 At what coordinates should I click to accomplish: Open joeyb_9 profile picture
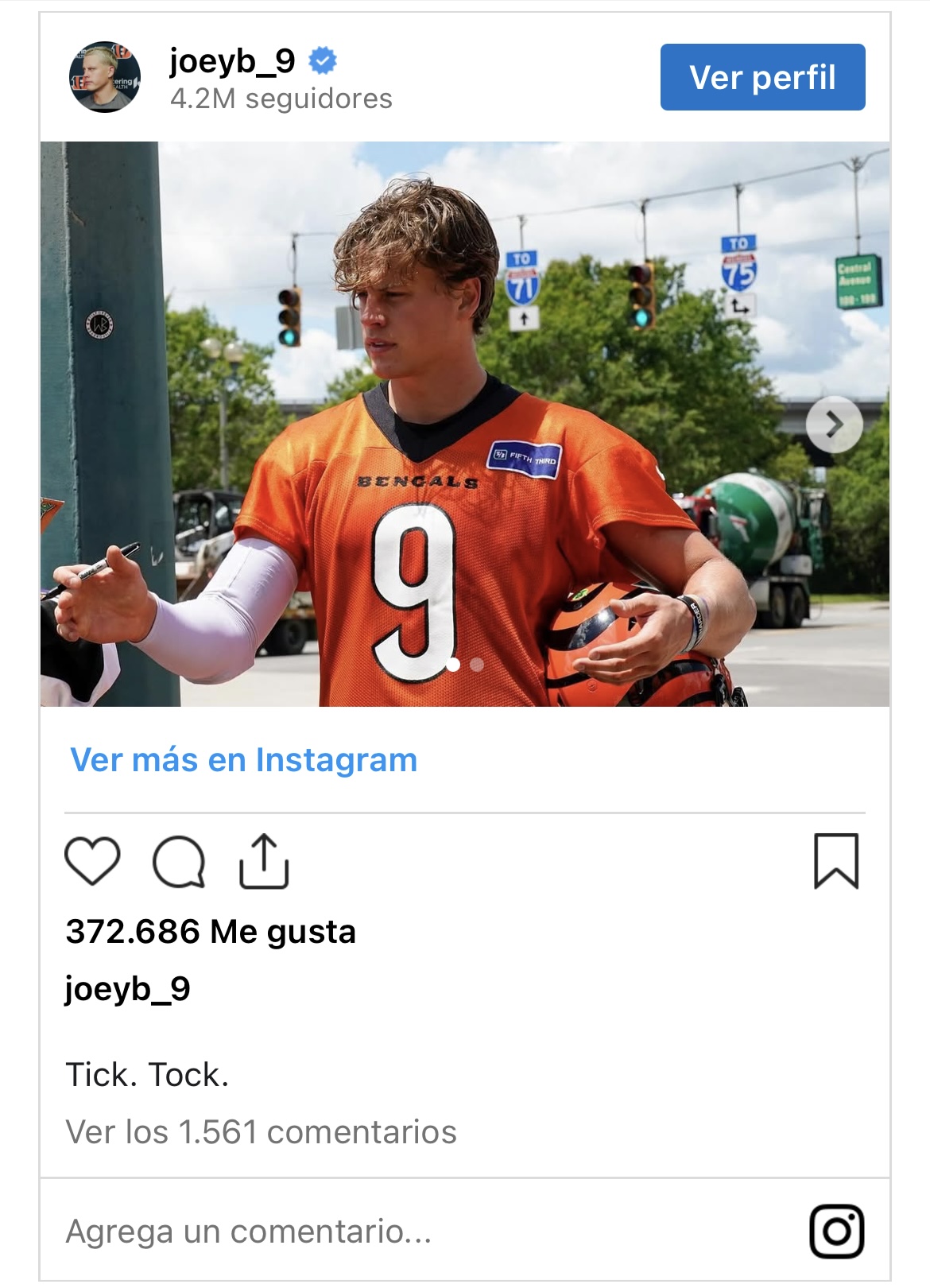105,77
